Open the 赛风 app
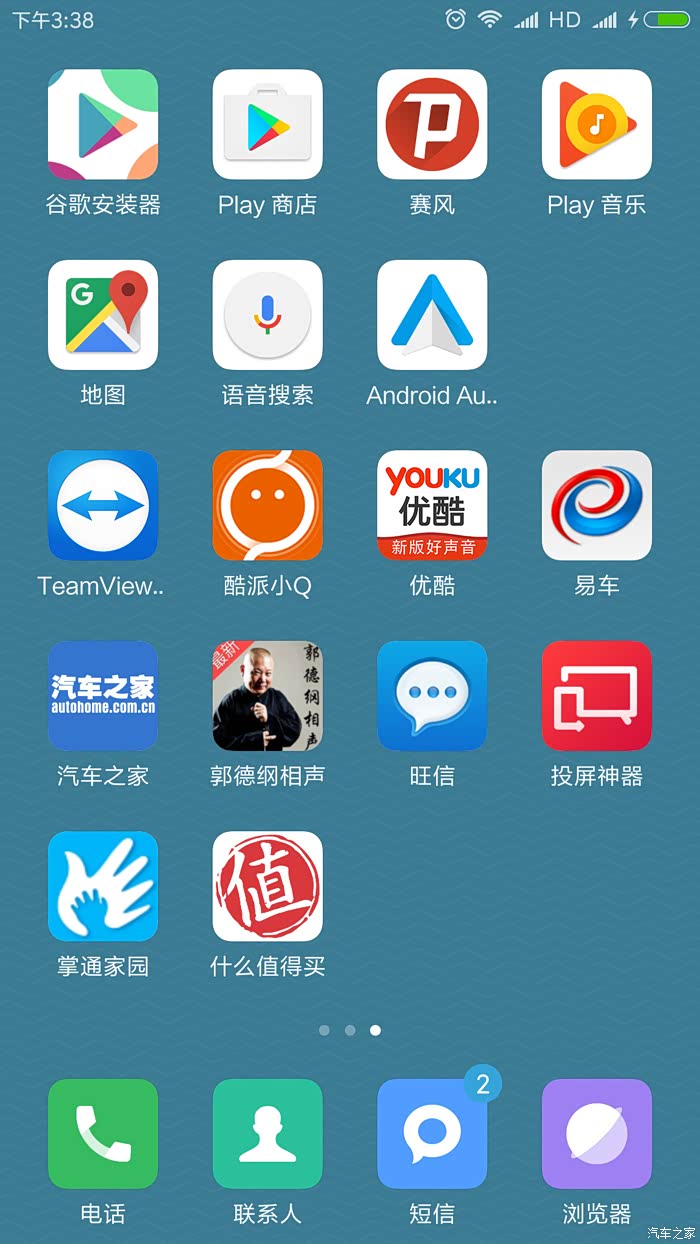Image resolution: width=700 pixels, height=1244 pixels. click(432, 124)
